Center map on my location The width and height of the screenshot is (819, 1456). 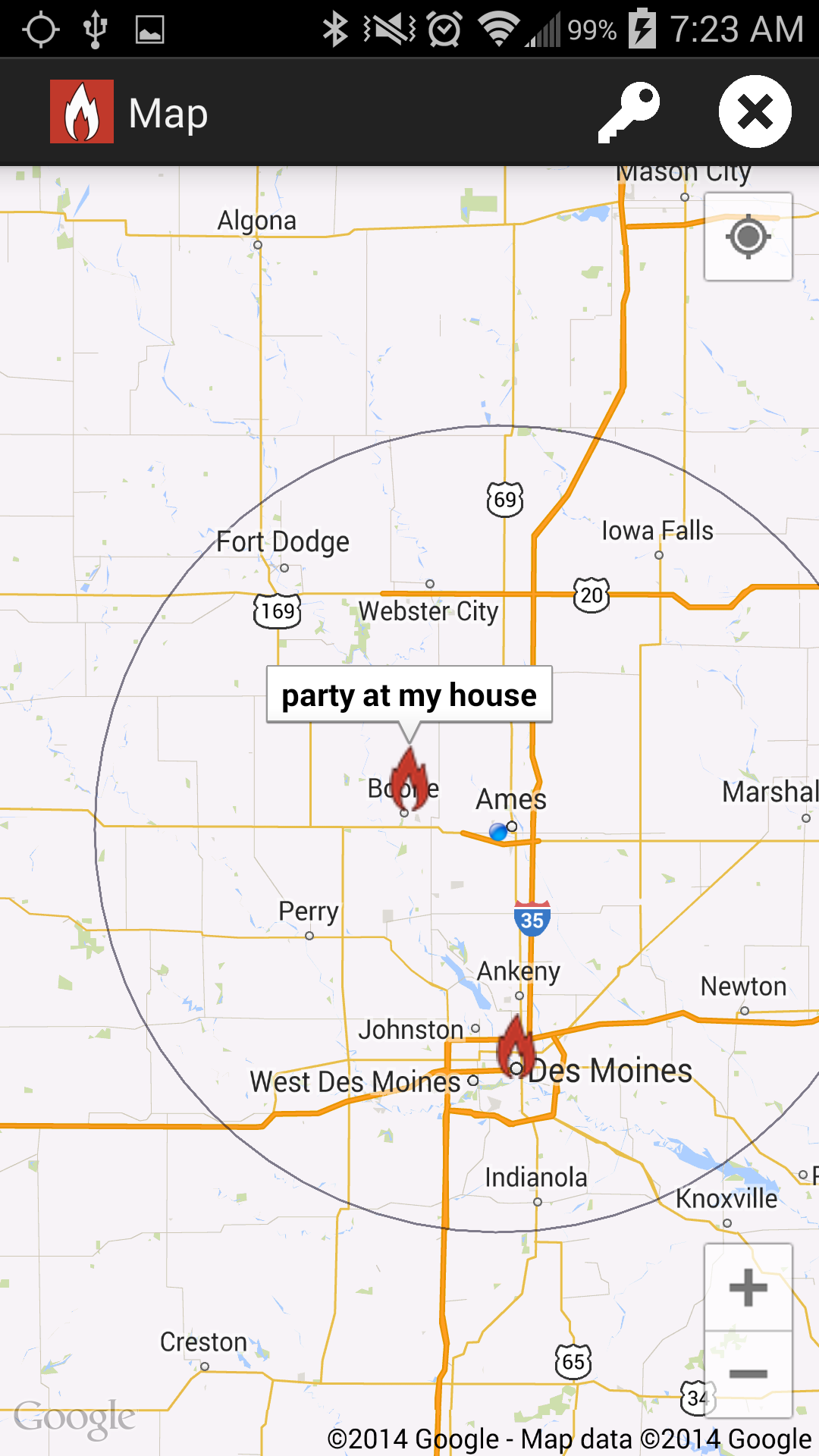coord(748,237)
